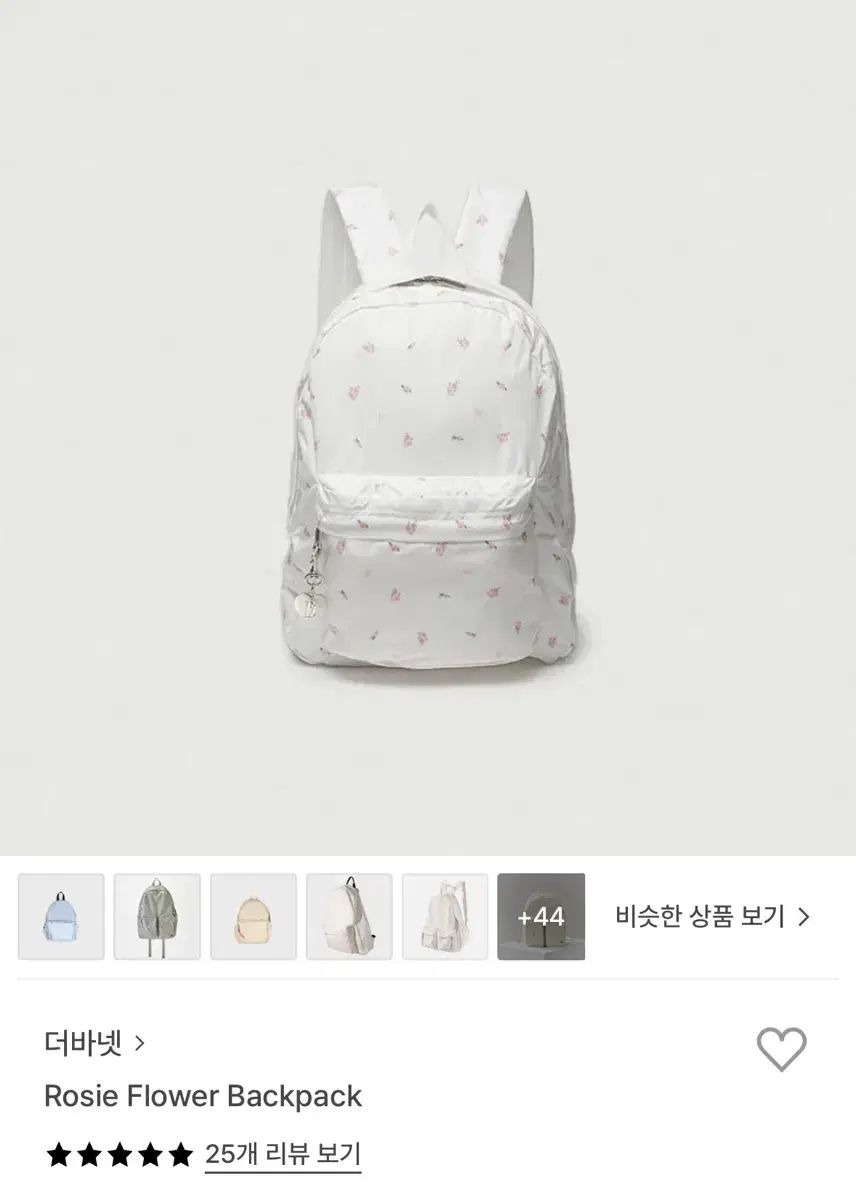This screenshot has width=856, height=1200.
Task: View the white backpack side-view thumbnail
Action: tap(349, 917)
